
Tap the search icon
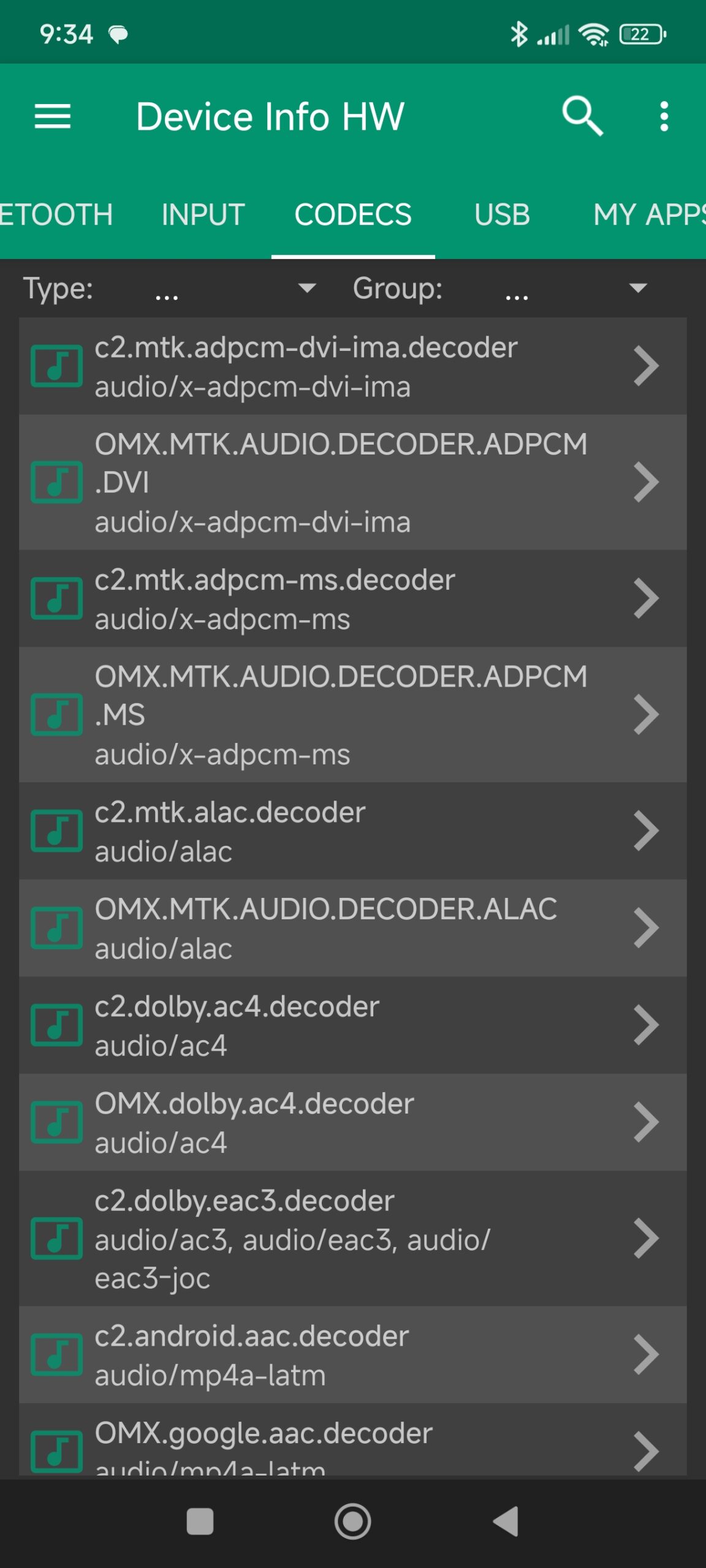(x=582, y=115)
